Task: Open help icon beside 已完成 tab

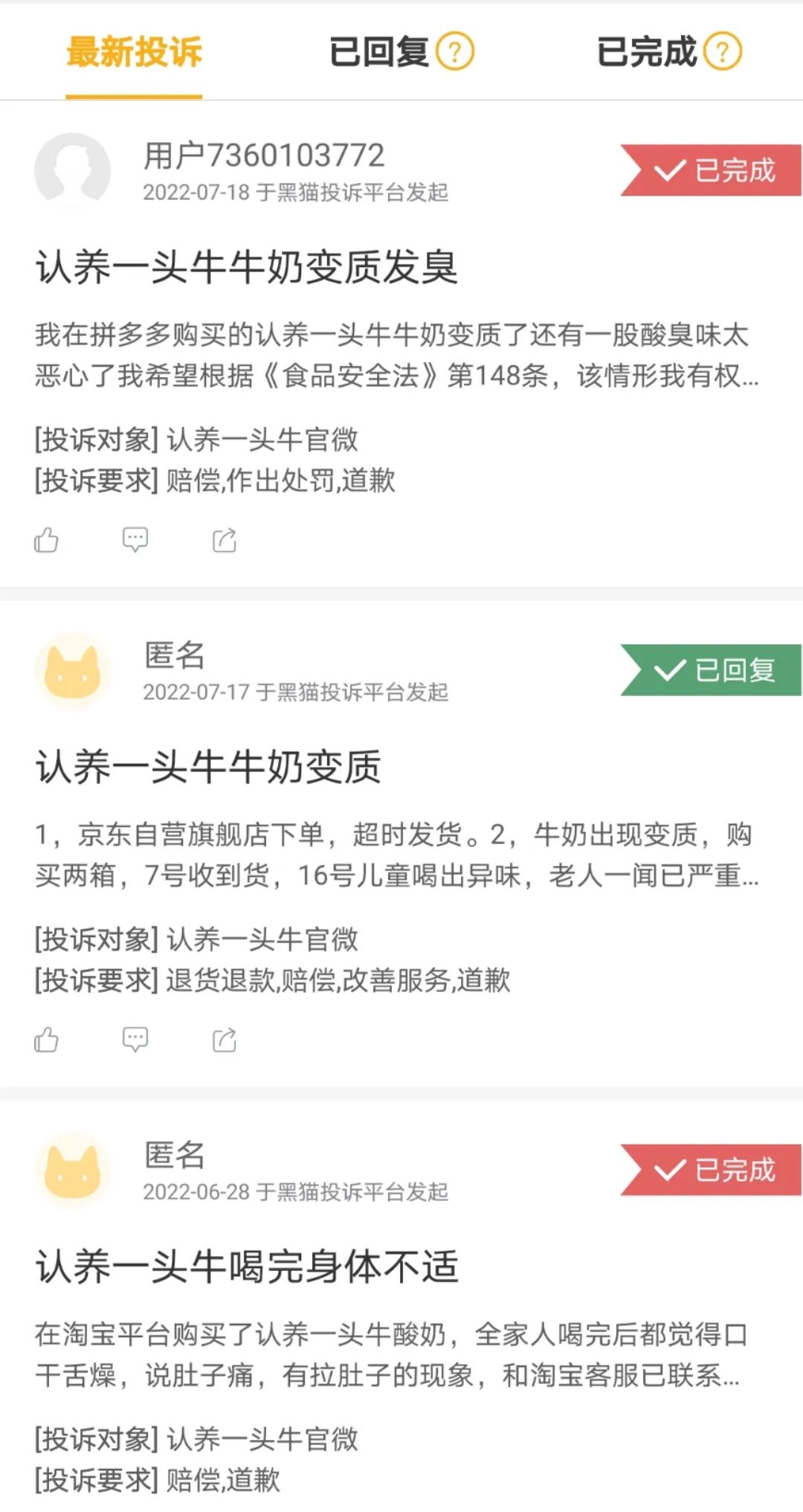Action: click(x=723, y=52)
